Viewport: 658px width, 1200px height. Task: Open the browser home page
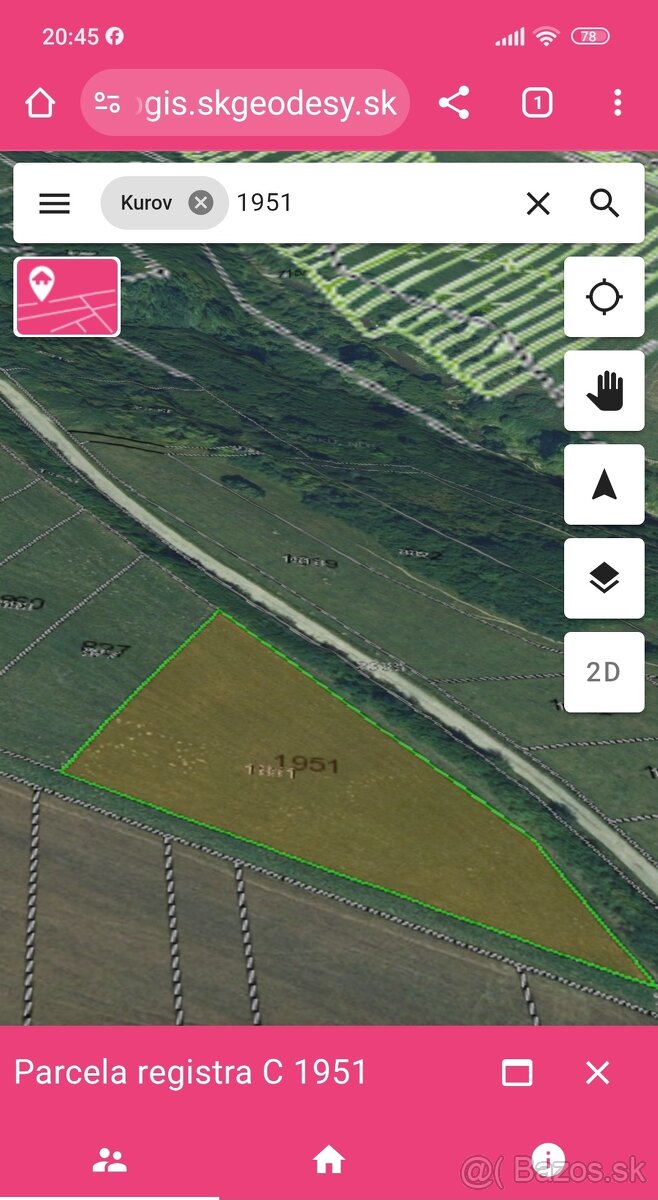point(40,103)
